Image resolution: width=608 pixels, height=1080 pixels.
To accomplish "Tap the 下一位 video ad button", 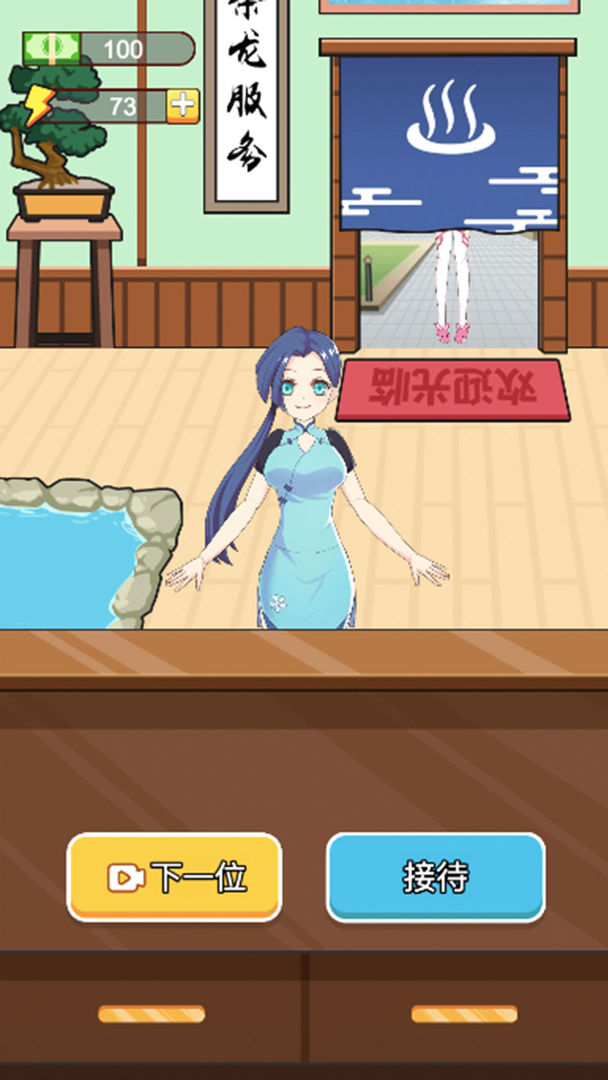I will tap(174, 876).
